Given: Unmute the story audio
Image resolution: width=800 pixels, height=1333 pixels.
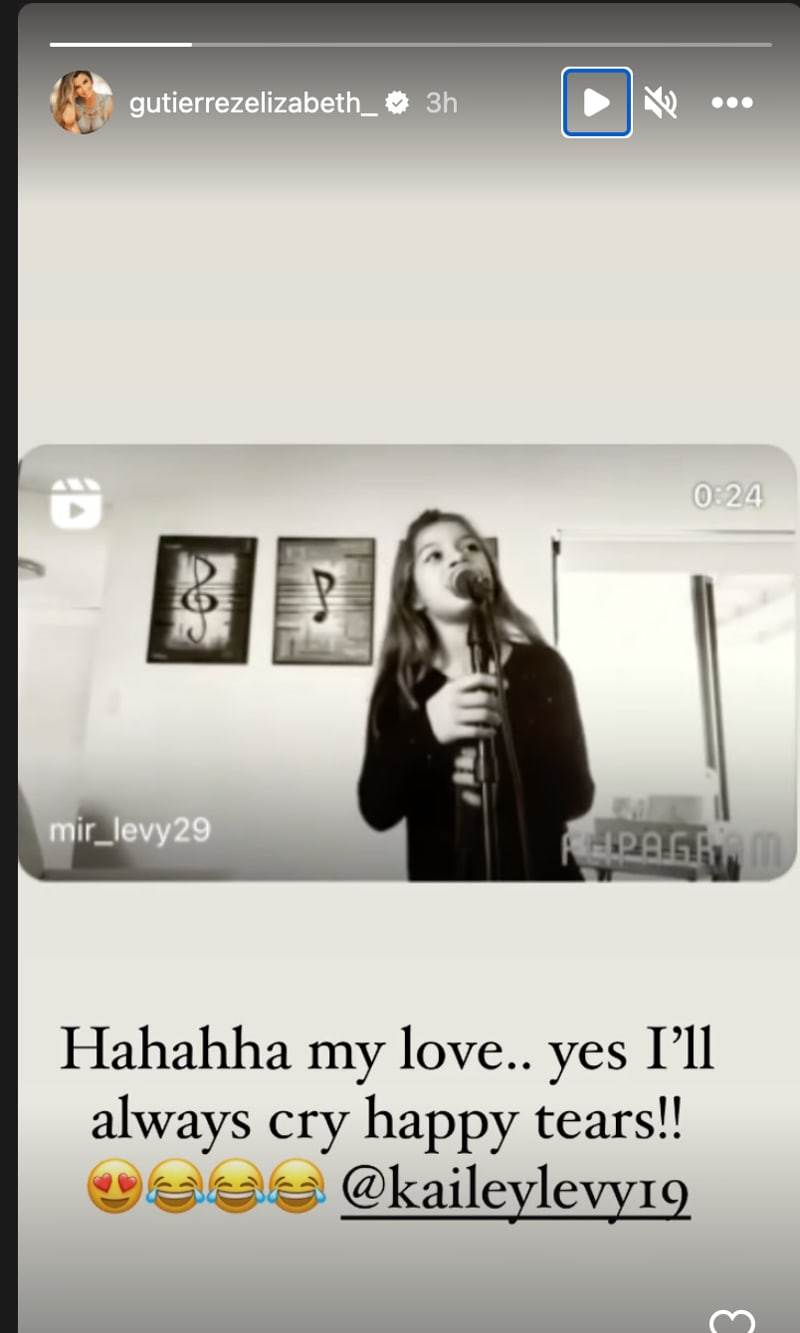Looking at the screenshot, I should pos(661,102).
